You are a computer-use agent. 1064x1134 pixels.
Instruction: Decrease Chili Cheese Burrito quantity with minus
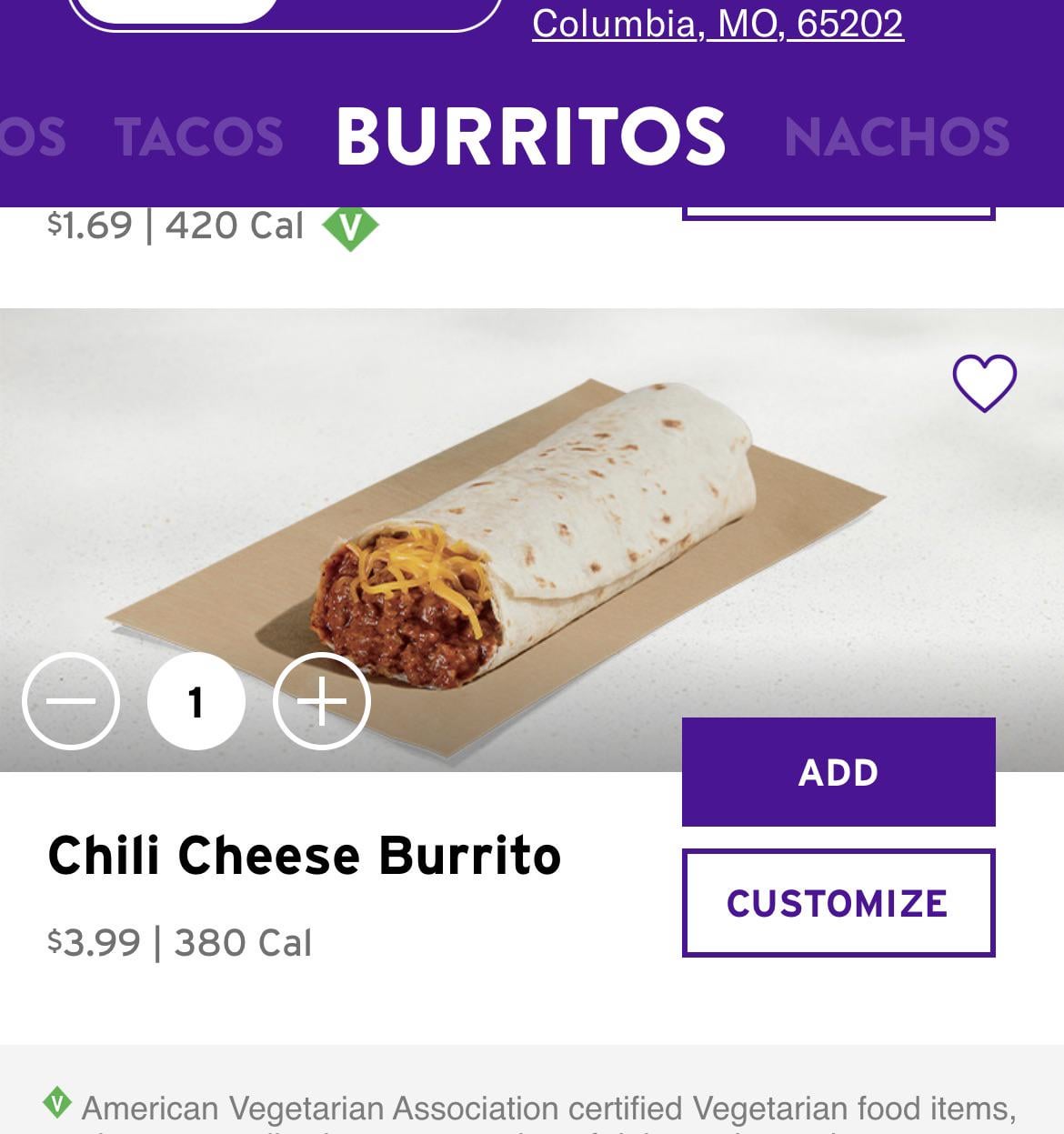71,701
